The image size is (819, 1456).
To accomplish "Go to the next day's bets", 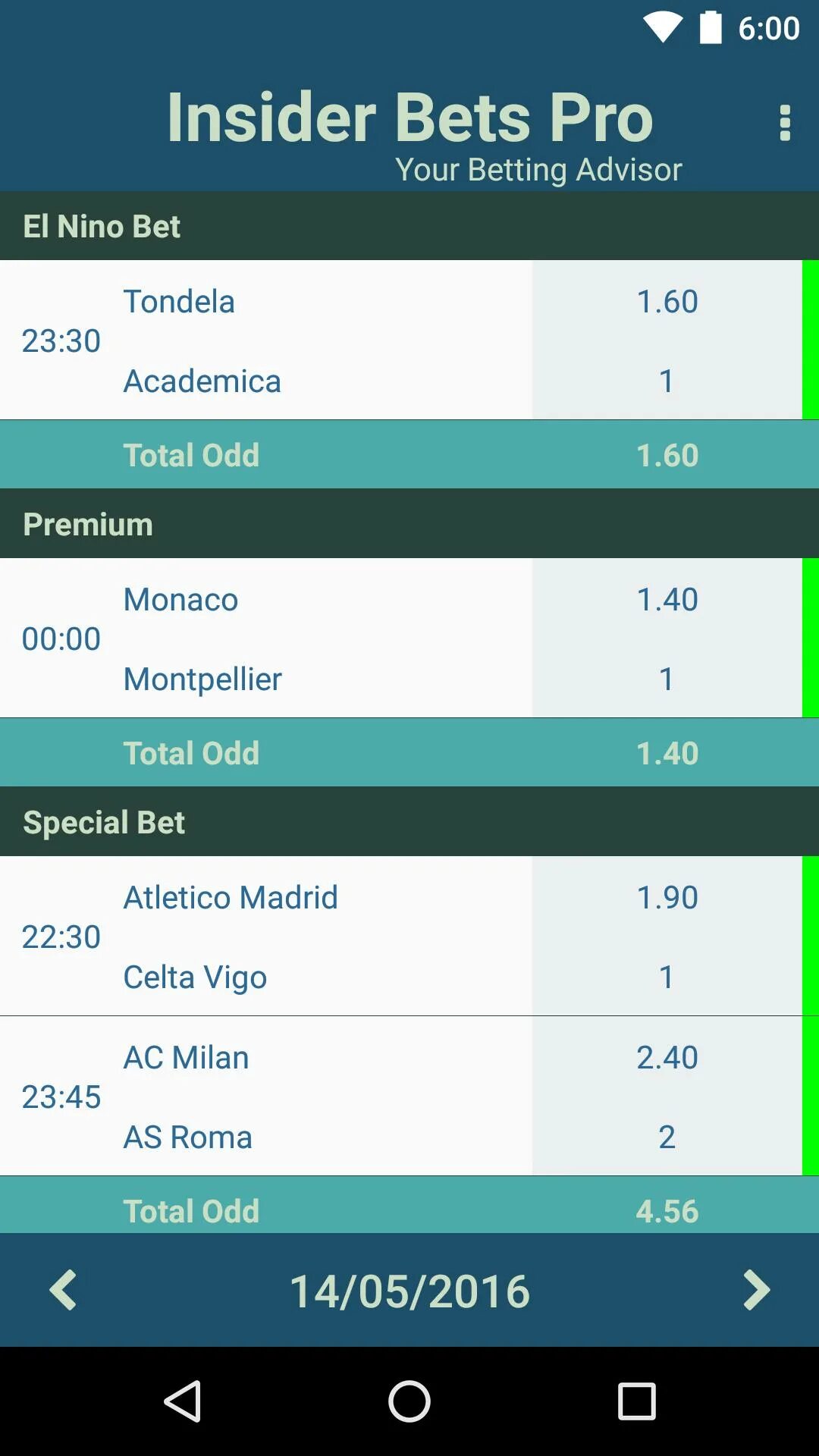I will coord(756,1290).
